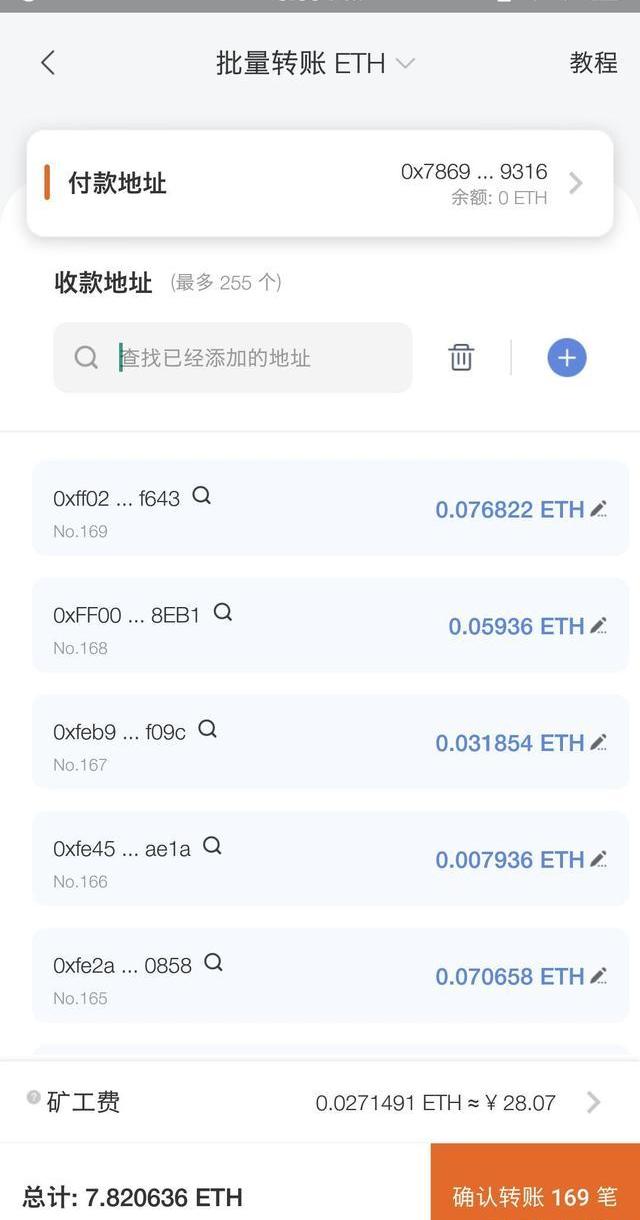Add a new recipient with the plus button

click(x=567, y=358)
